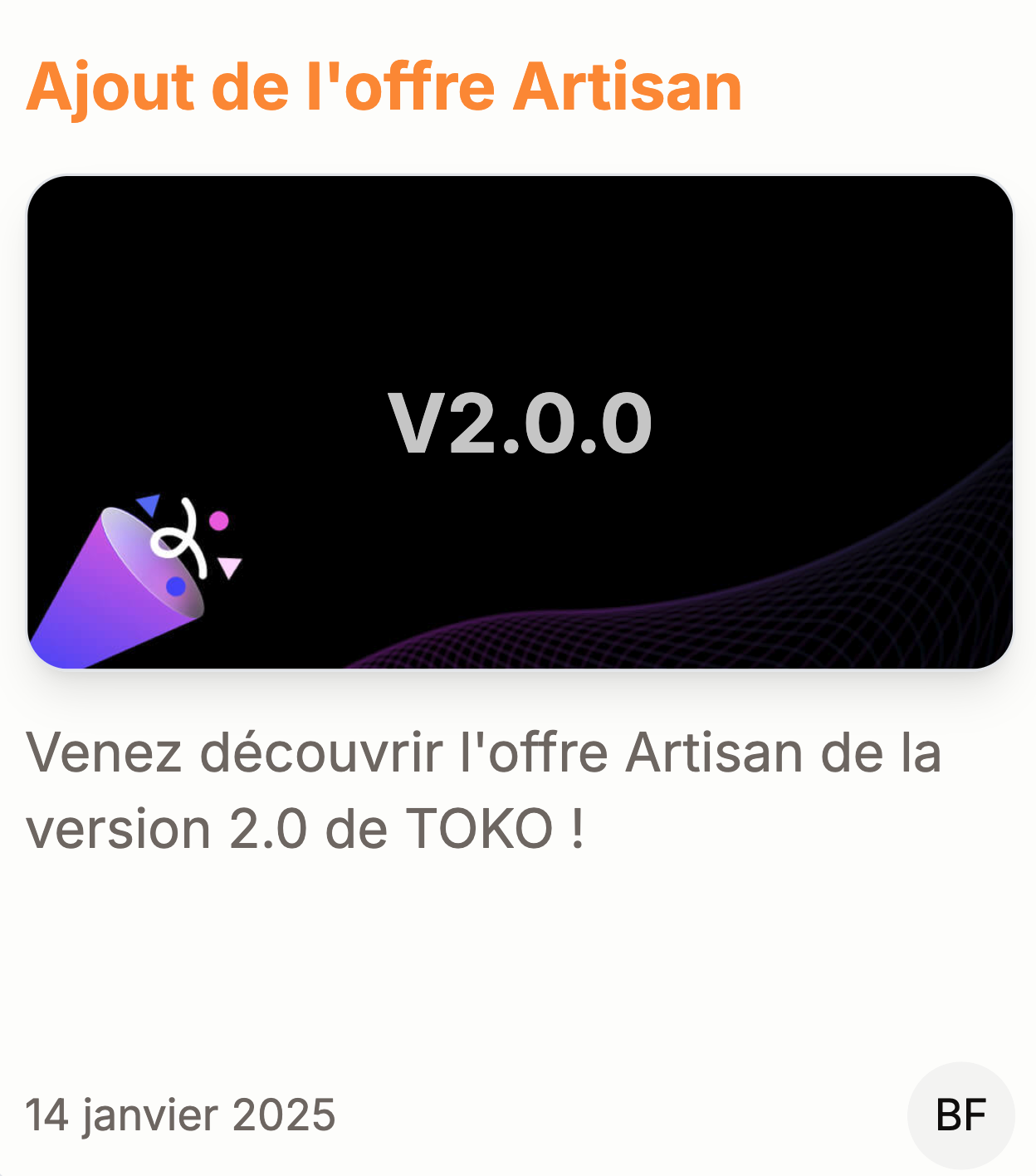Open the "Ajout de l'offre Artisan" article title
The width and height of the screenshot is (1036, 1176).
point(384,87)
